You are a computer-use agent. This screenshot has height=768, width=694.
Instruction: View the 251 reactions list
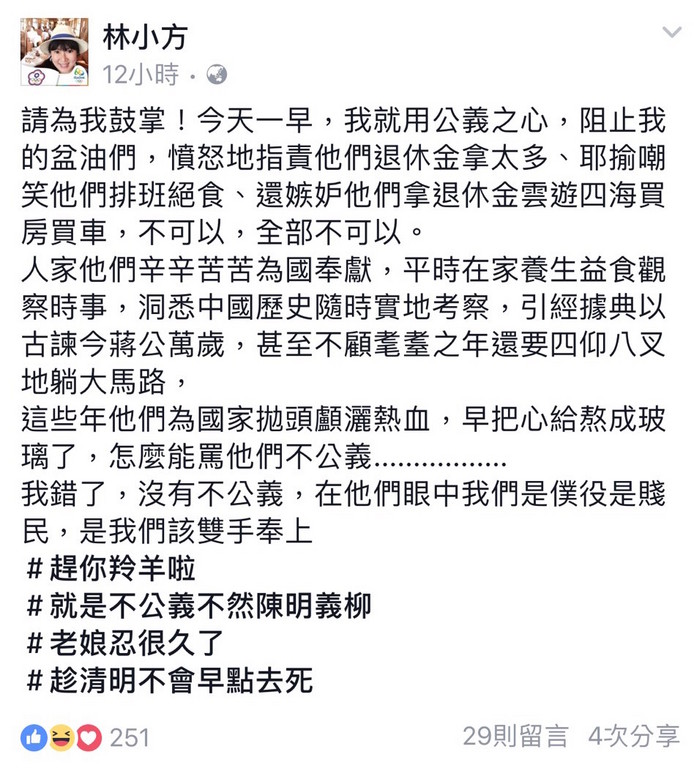pos(86,738)
